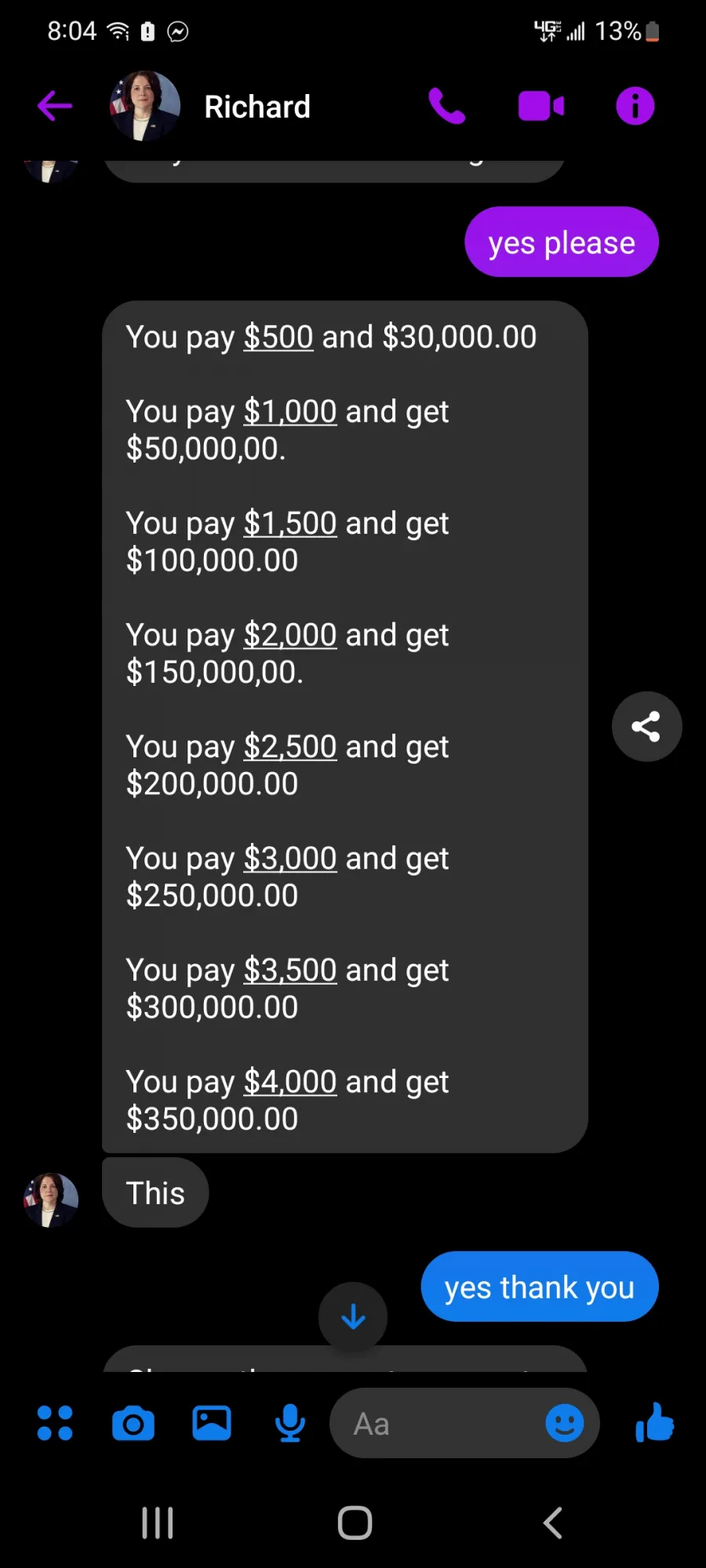Start a voice call with Richard
The height and width of the screenshot is (1568, 706).
tap(446, 106)
